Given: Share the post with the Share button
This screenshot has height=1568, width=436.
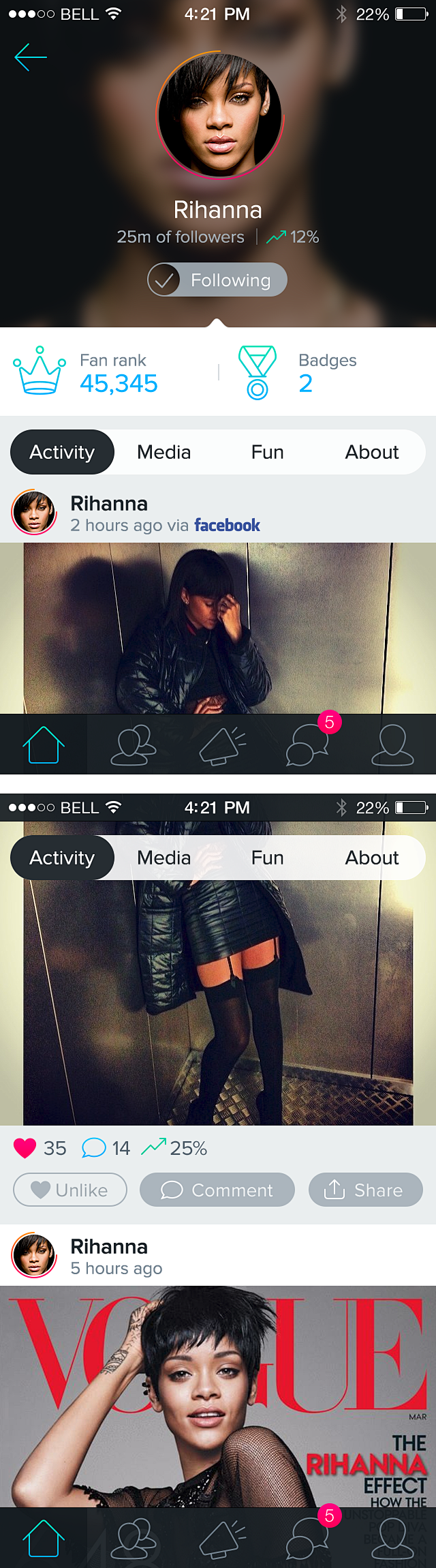Looking at the screenshot, I should tap(366, 1190).
